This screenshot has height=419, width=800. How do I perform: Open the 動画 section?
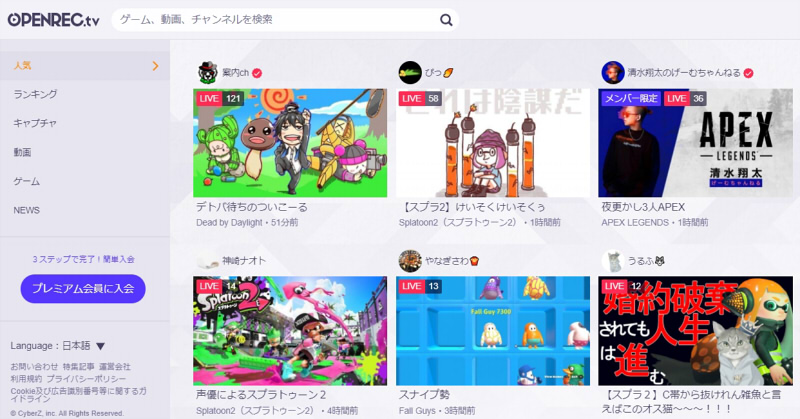[x=22, y=152]
